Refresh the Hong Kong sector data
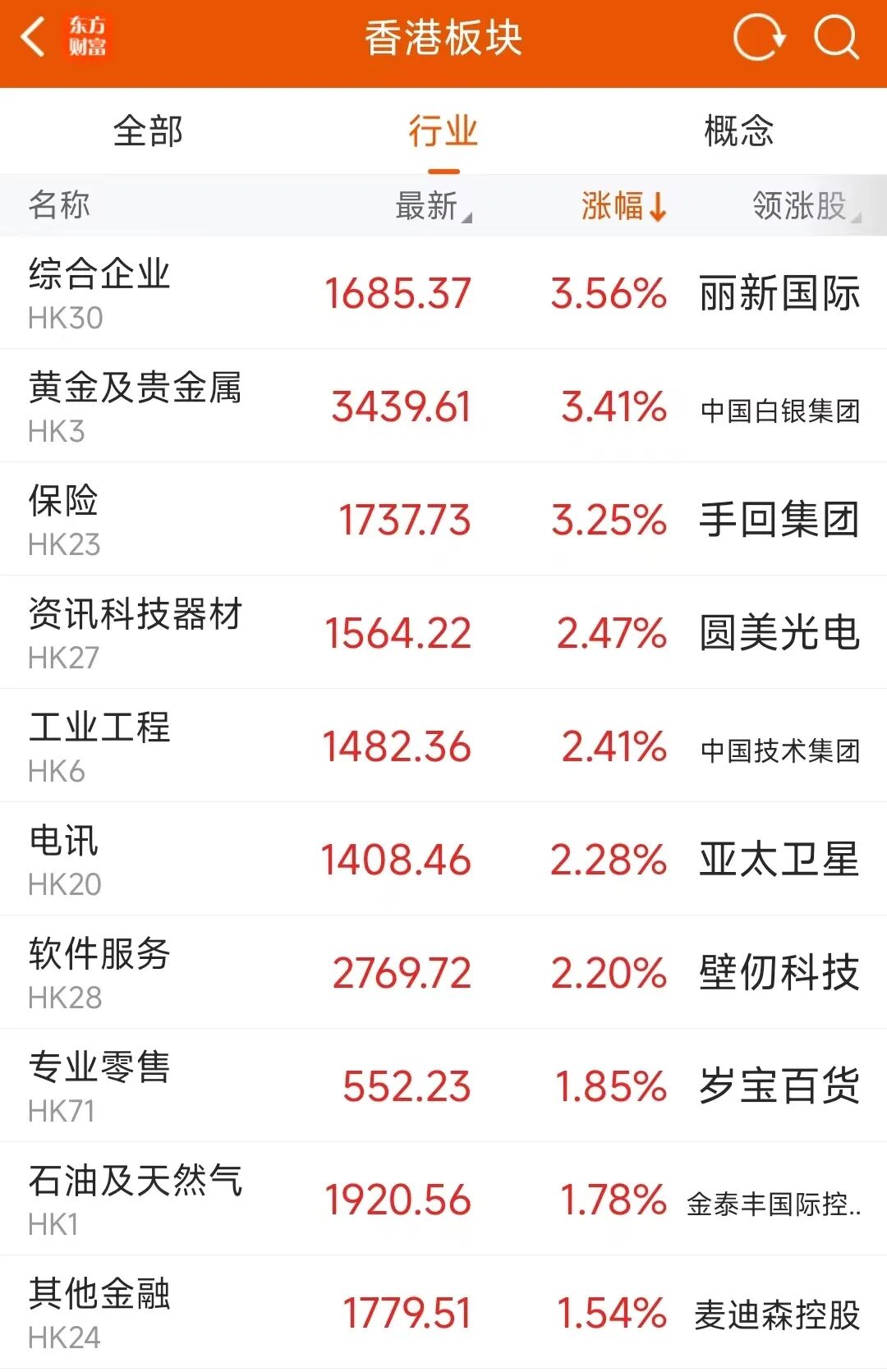887x1372 pixels. (758, 38)
